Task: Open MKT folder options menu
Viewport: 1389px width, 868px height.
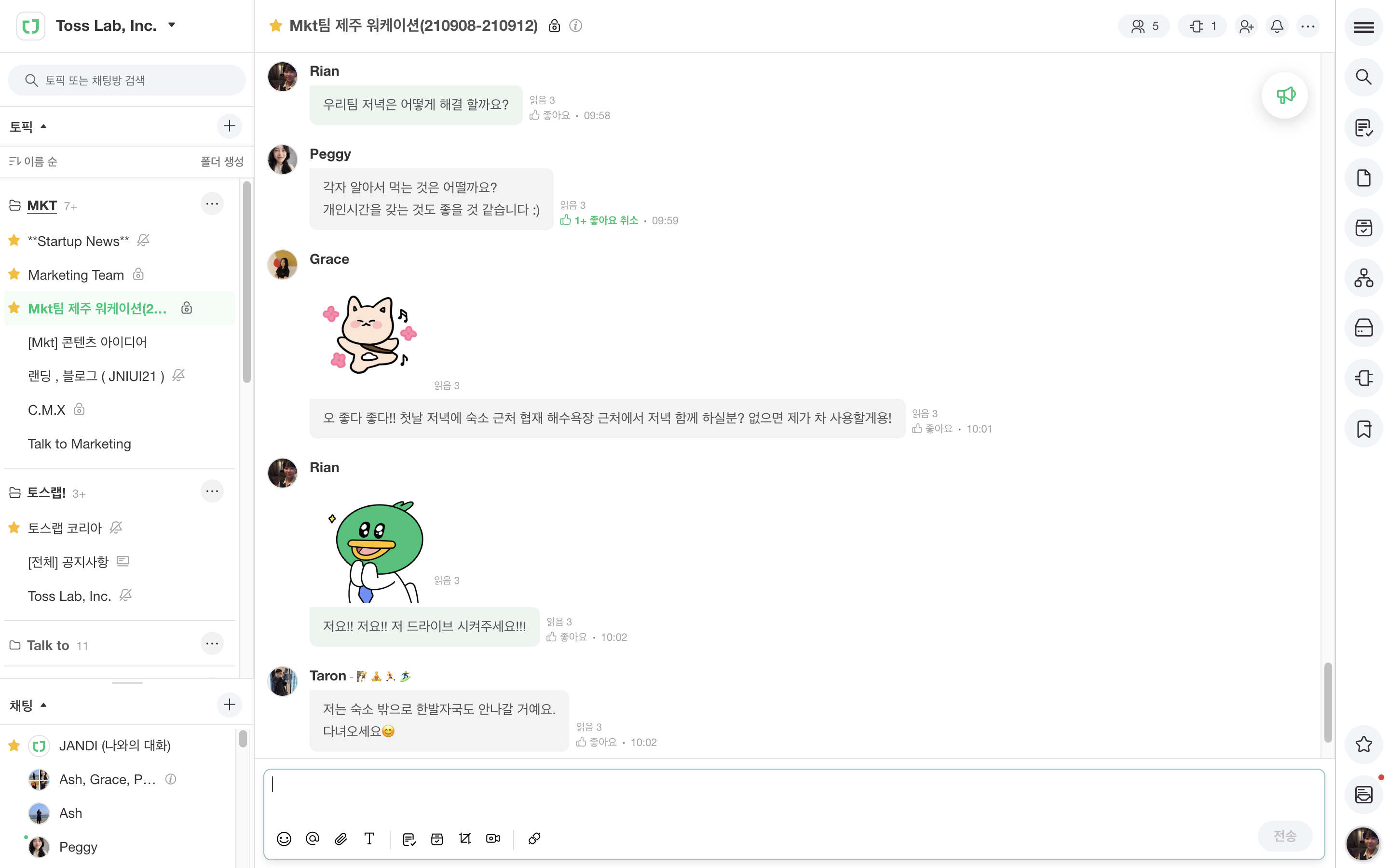Action: coord(212,204)
